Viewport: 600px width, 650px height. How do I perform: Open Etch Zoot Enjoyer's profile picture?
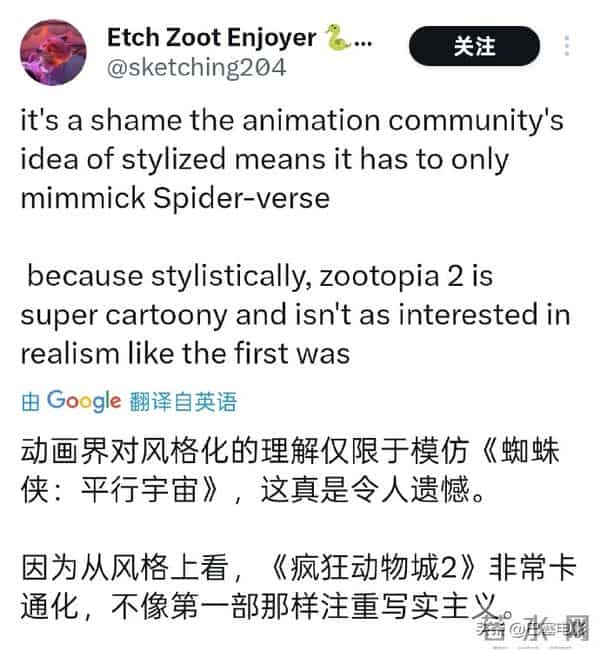tap(53, 52)
